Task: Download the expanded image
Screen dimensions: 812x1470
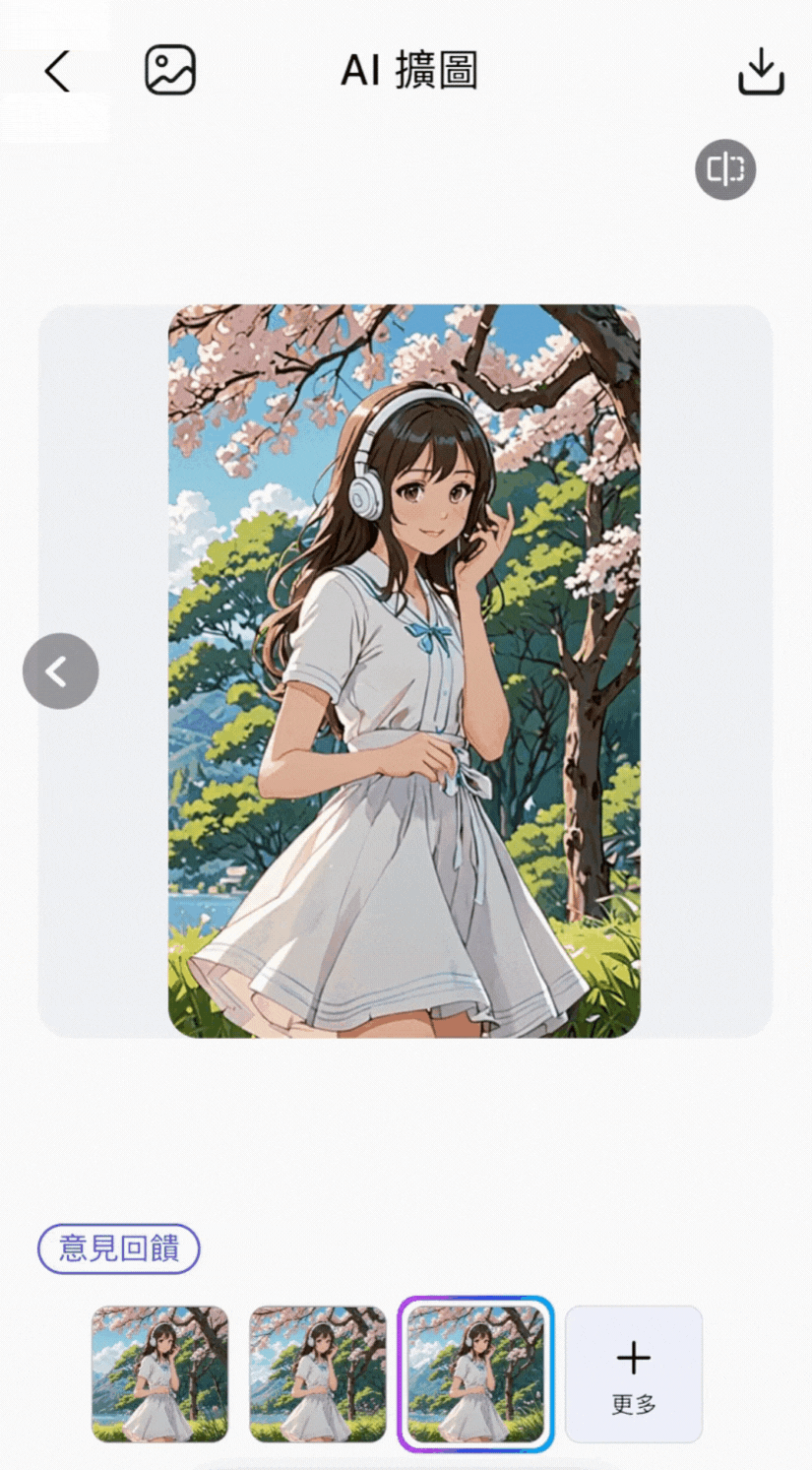Action: (761, 71)
